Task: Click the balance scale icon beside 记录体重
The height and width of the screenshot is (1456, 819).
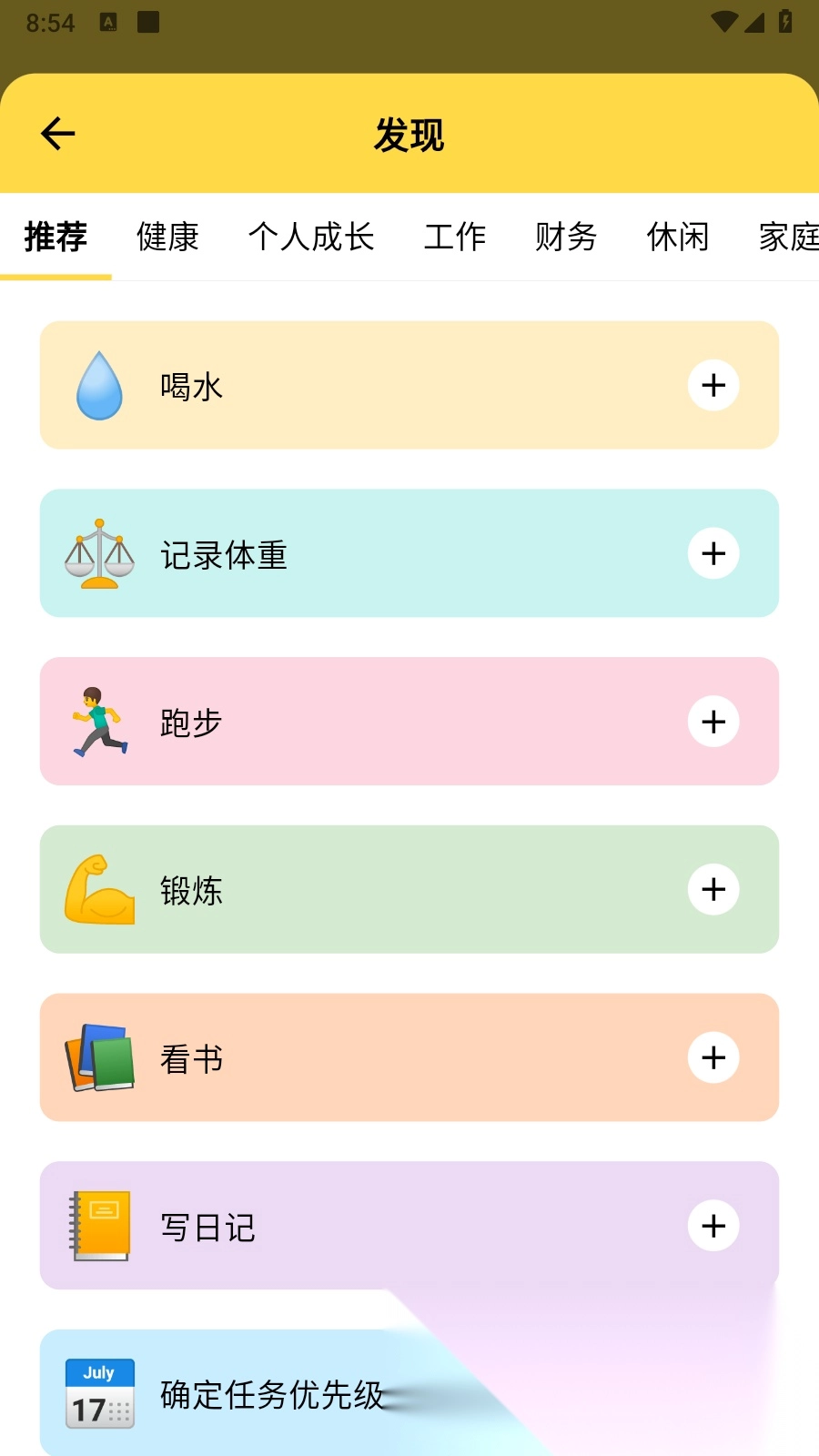Action: pyautogui.click(x=98, y=553)
